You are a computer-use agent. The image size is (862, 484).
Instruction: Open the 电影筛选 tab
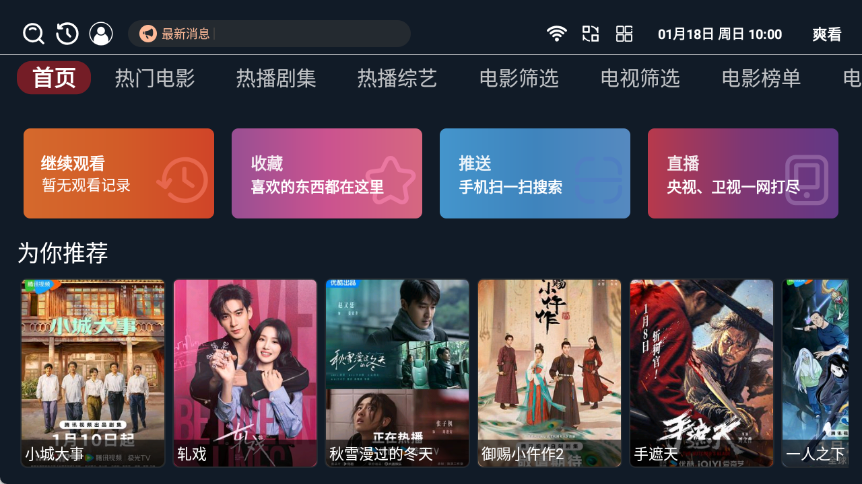pyautogui.click(x=519, y=78)
